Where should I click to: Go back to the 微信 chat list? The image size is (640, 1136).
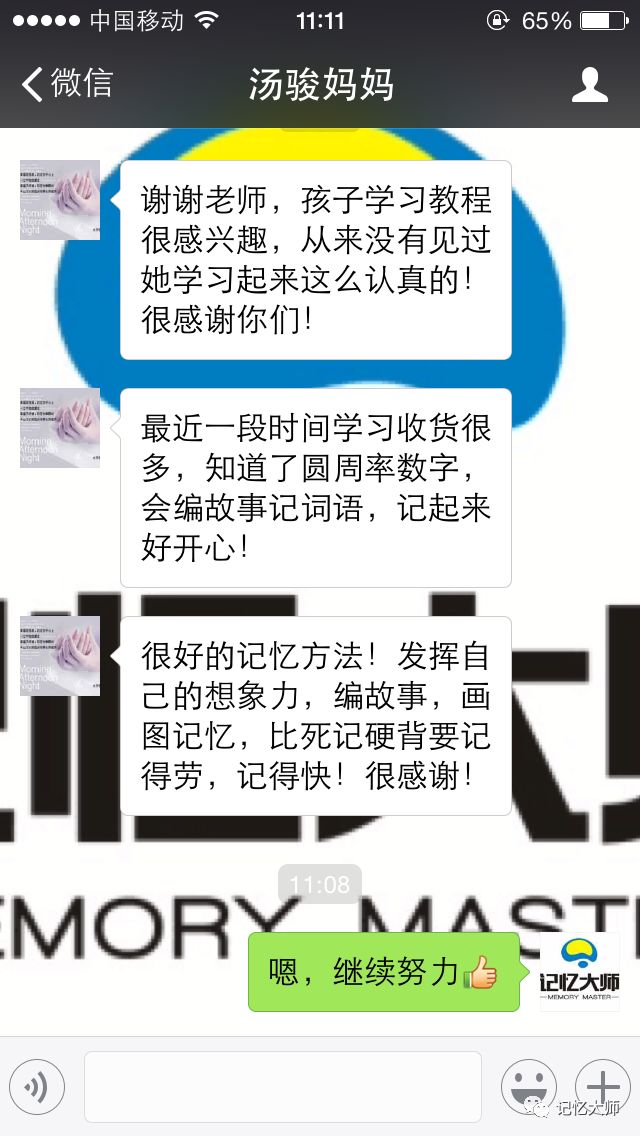(68, 84)
